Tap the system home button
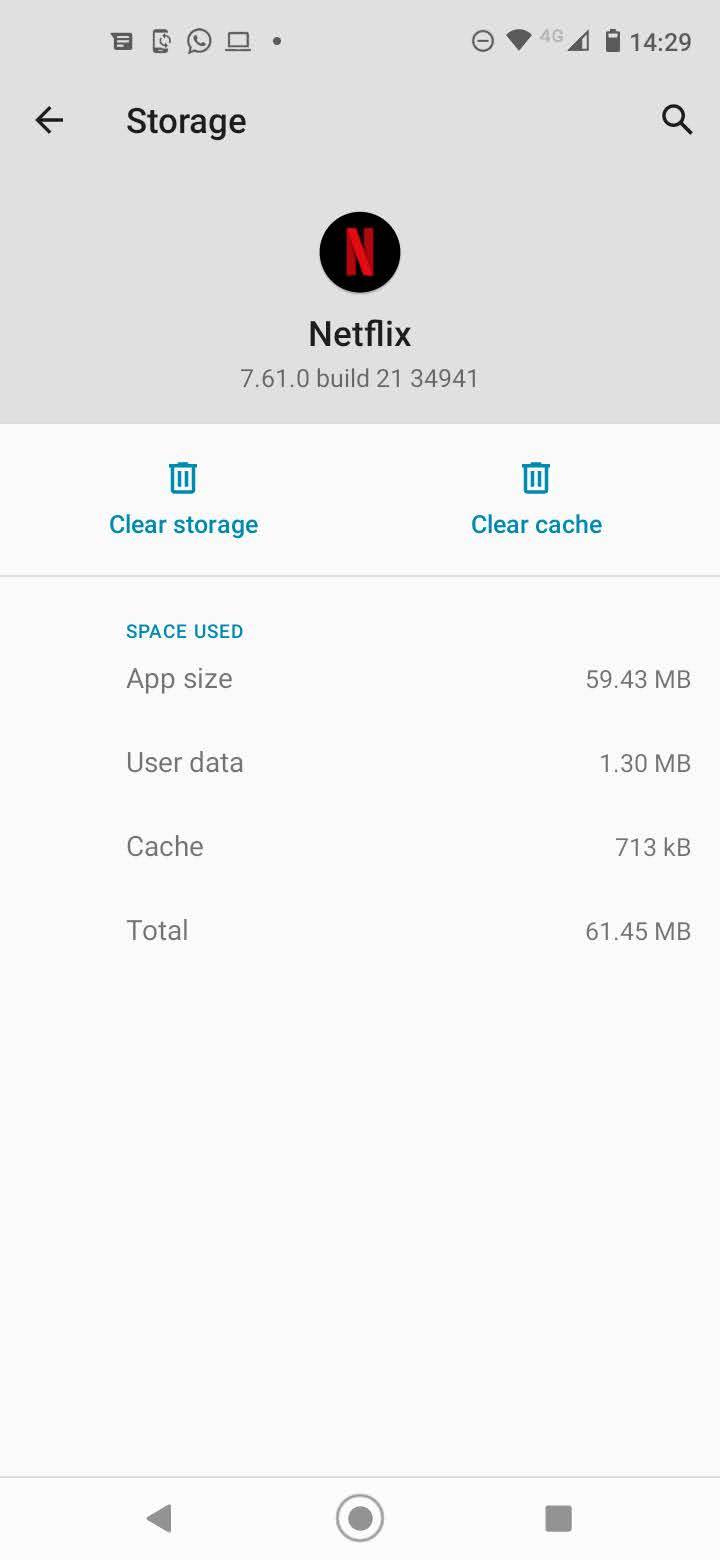 (360, 1518)
